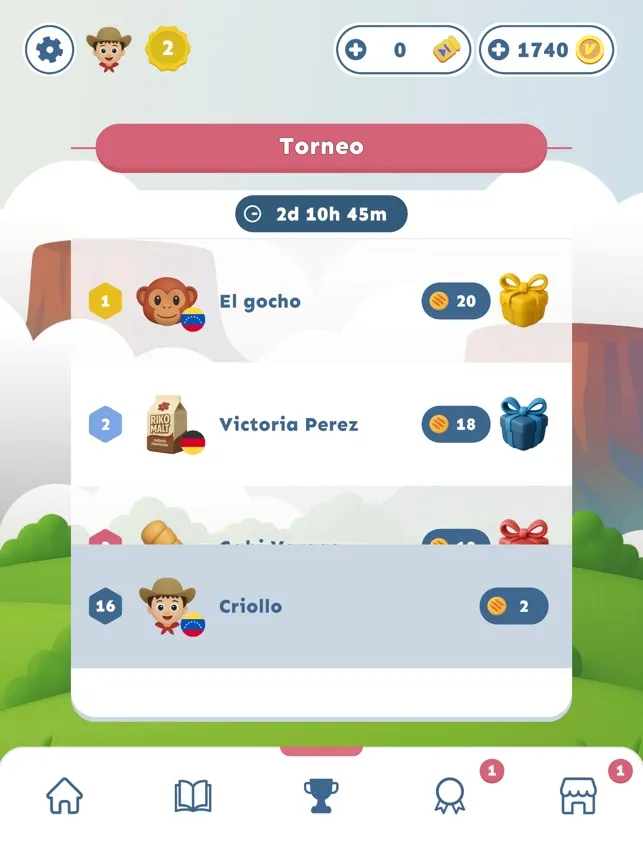Switch to the book tab

[193, 796]
